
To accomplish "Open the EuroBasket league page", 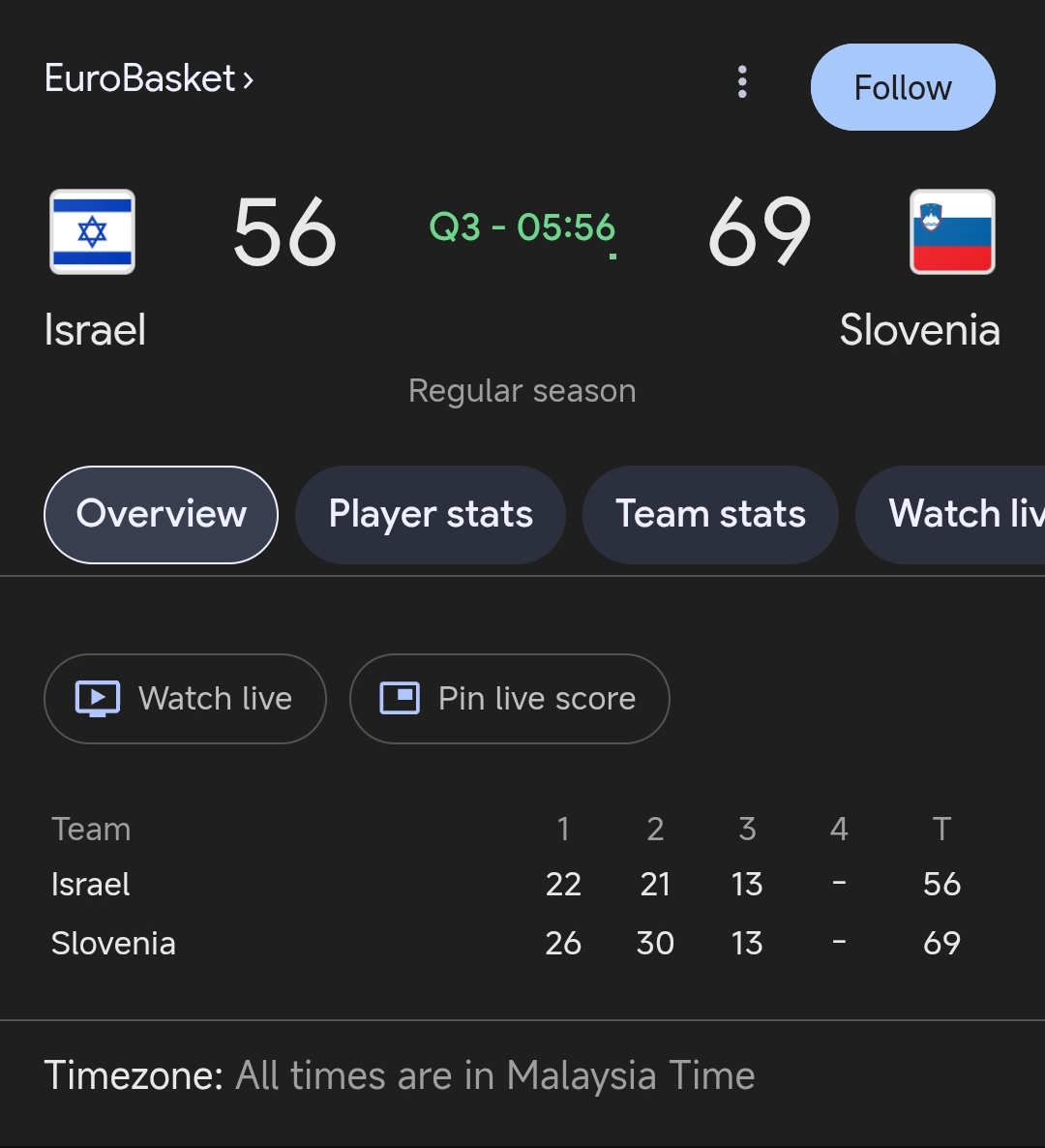I will click(x=149, y=78).
